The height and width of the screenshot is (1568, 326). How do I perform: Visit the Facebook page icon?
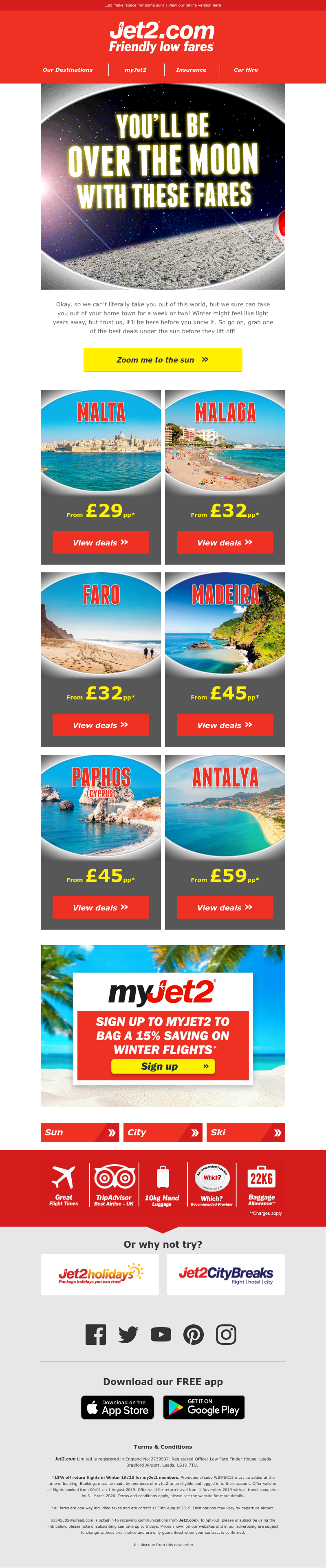click(96, 1335)
